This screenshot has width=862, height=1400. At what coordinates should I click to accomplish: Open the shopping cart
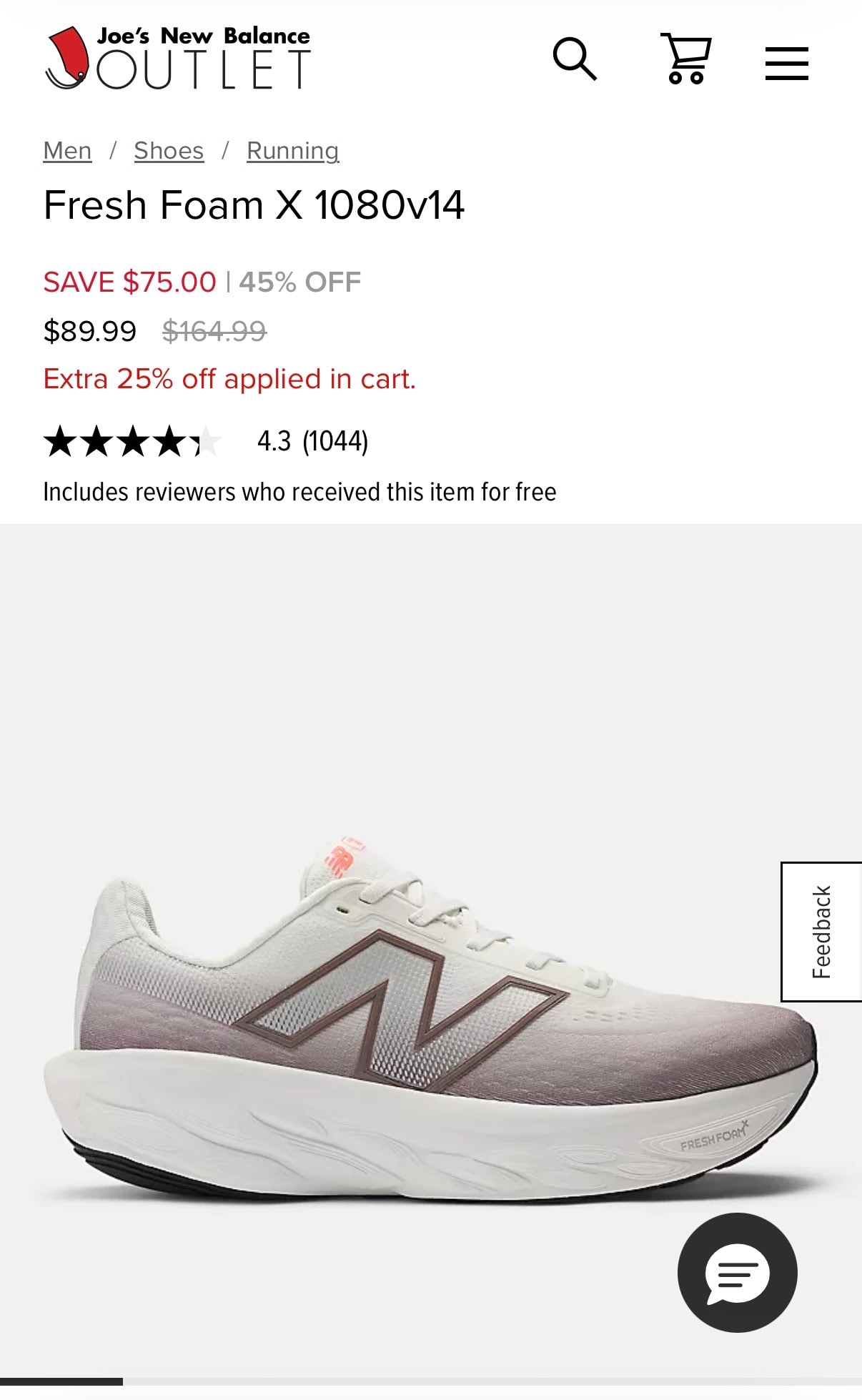[685, 59]
